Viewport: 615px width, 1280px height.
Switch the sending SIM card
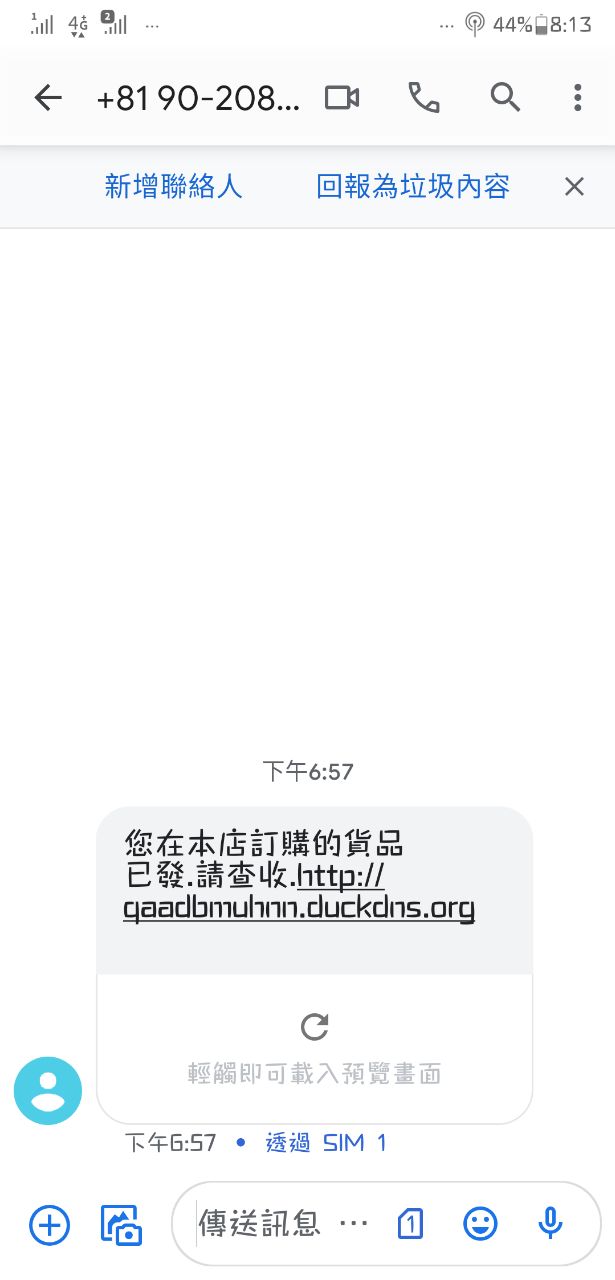410,1224
